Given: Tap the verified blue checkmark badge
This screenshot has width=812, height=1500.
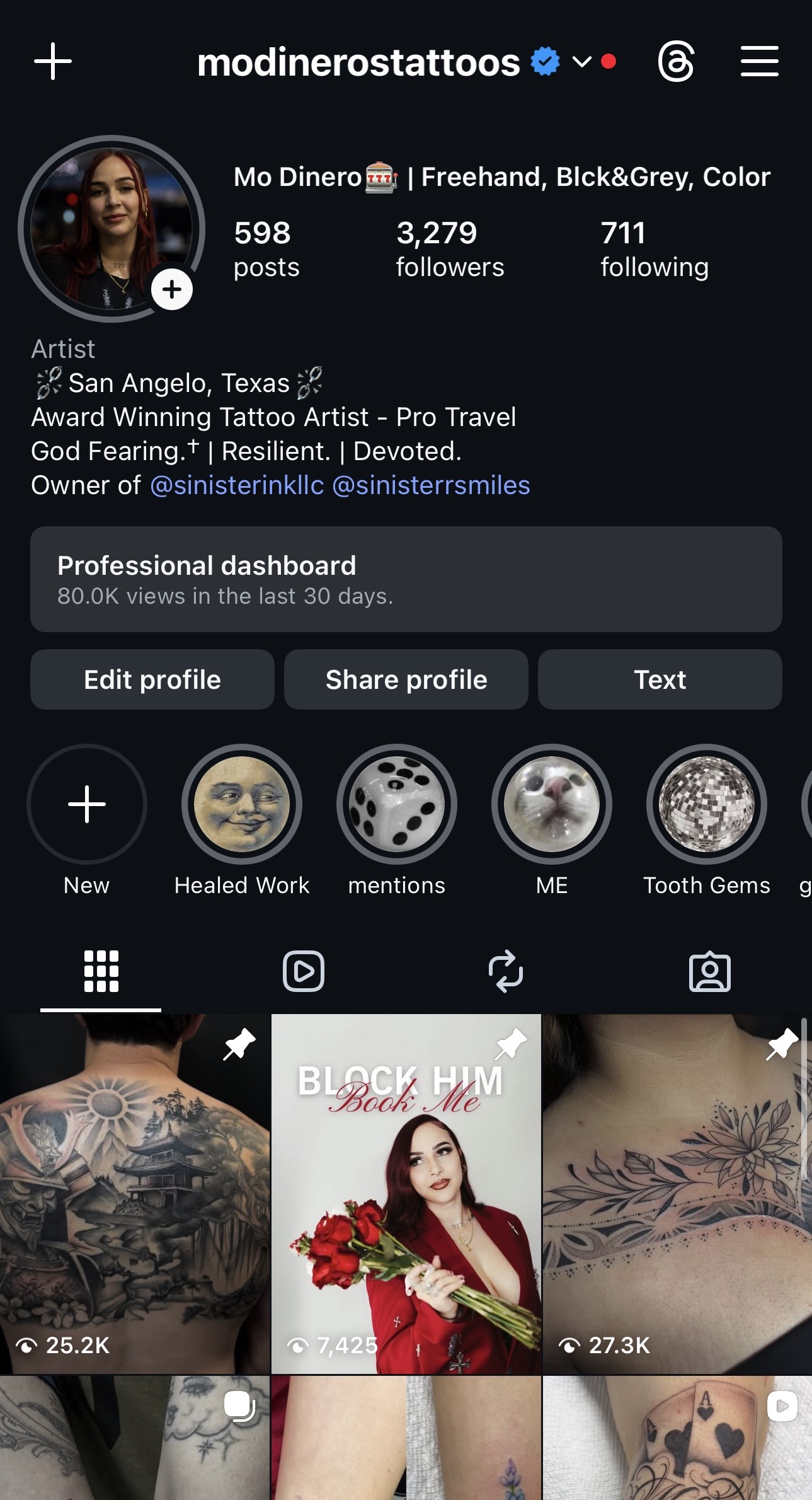Looking at the screenshot, I should pos(544,61).
